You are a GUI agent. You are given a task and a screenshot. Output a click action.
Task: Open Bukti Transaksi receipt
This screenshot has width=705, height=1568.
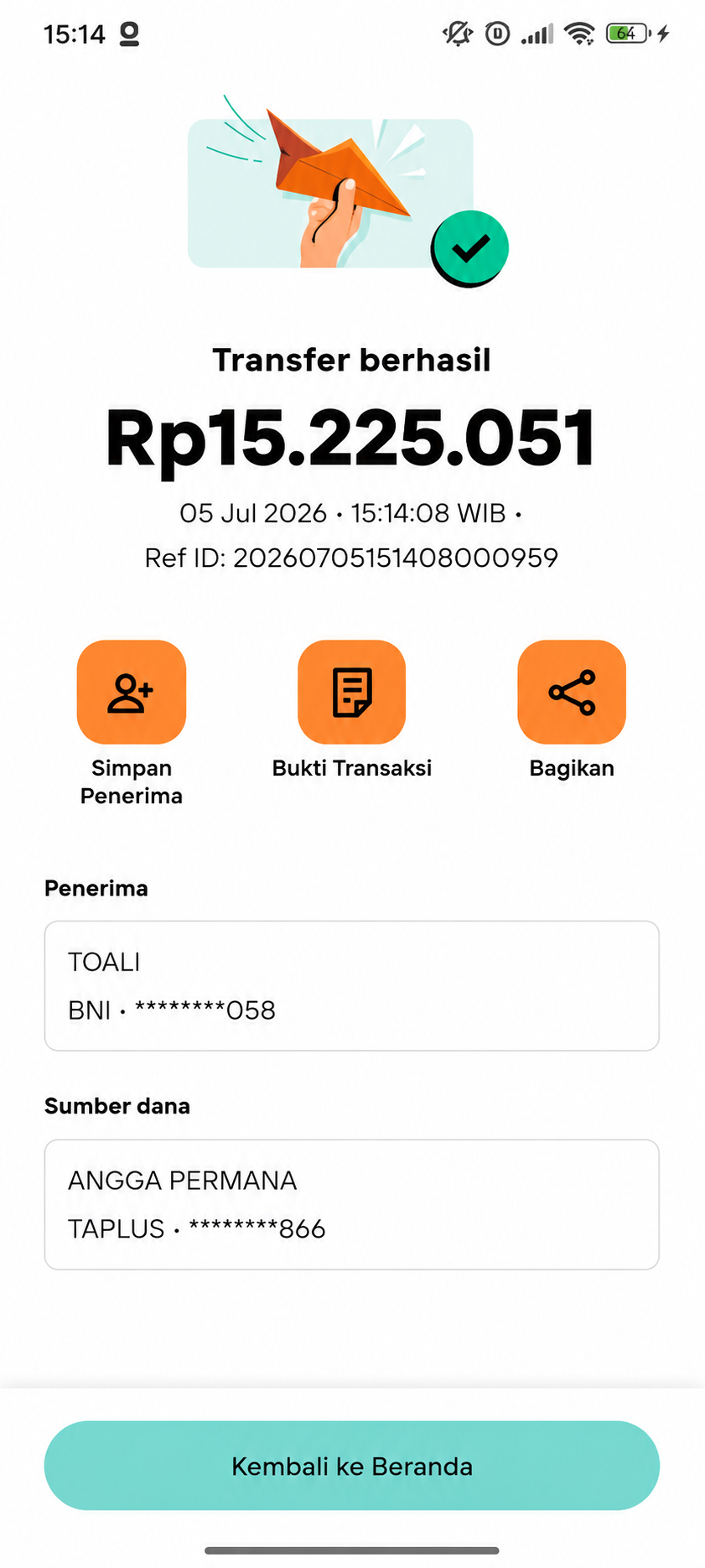pyautogui.click(x=352, y=692)
